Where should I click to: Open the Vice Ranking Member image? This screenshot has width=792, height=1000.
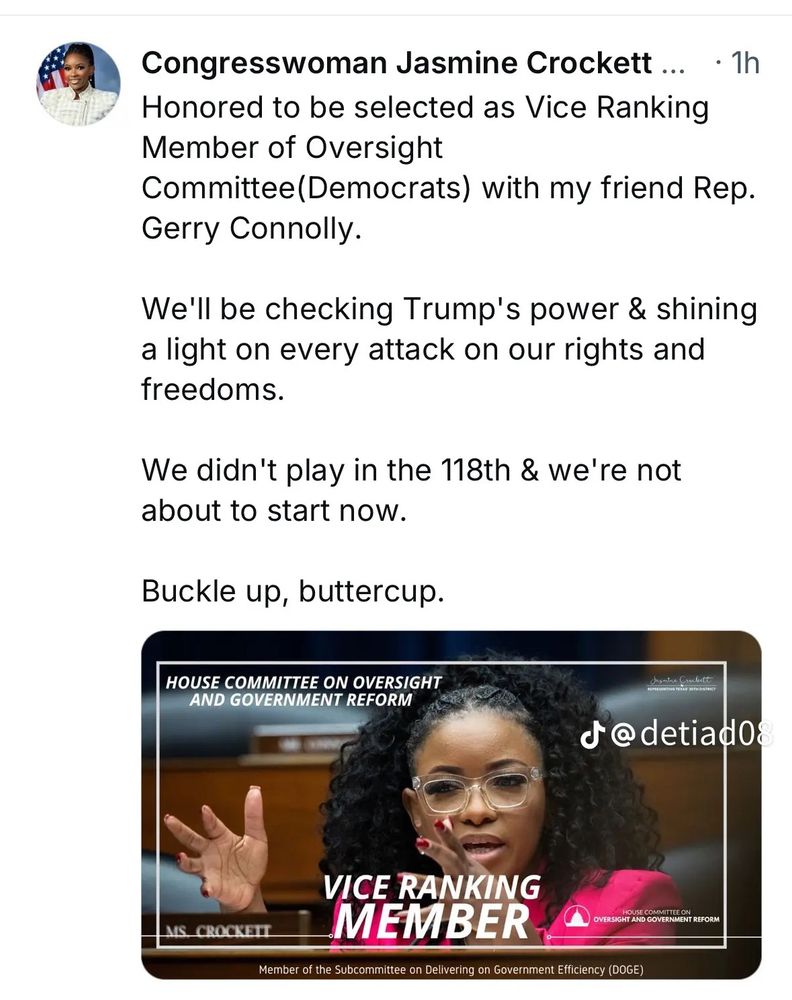(x=451, y=805)
